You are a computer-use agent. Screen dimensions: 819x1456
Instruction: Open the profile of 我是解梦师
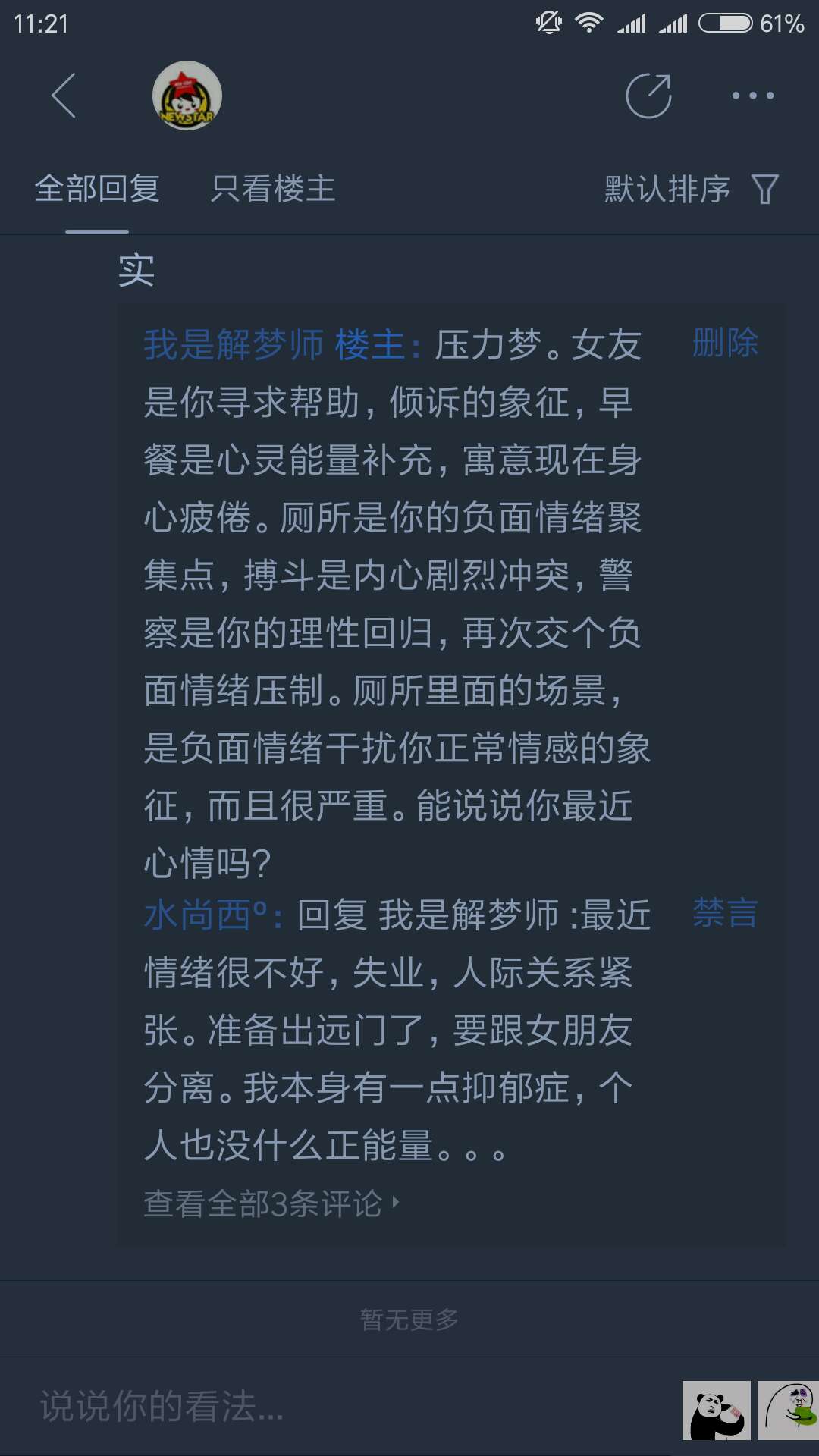[x=234, y=345]
